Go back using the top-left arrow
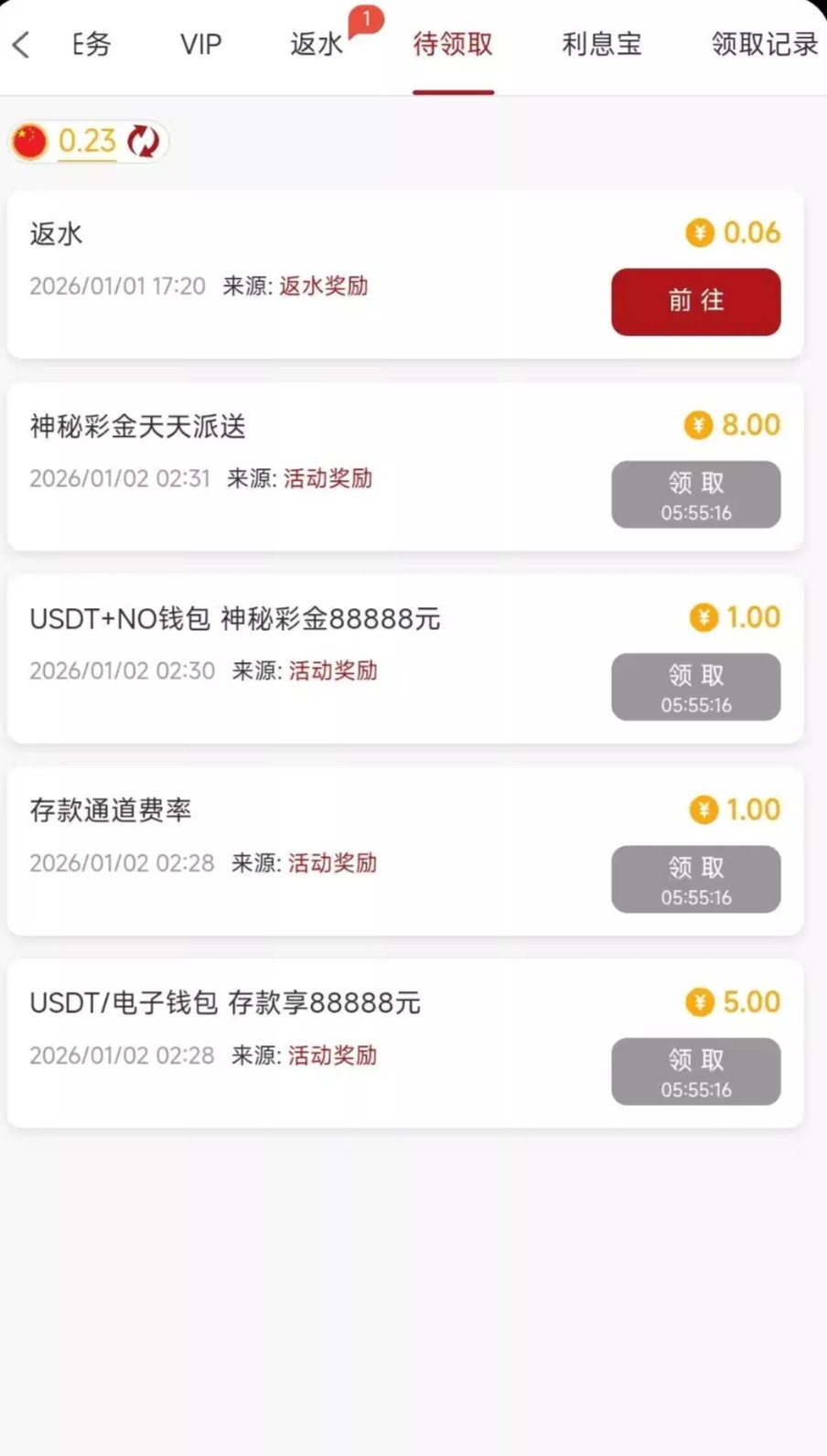 (x=22, y=44)
